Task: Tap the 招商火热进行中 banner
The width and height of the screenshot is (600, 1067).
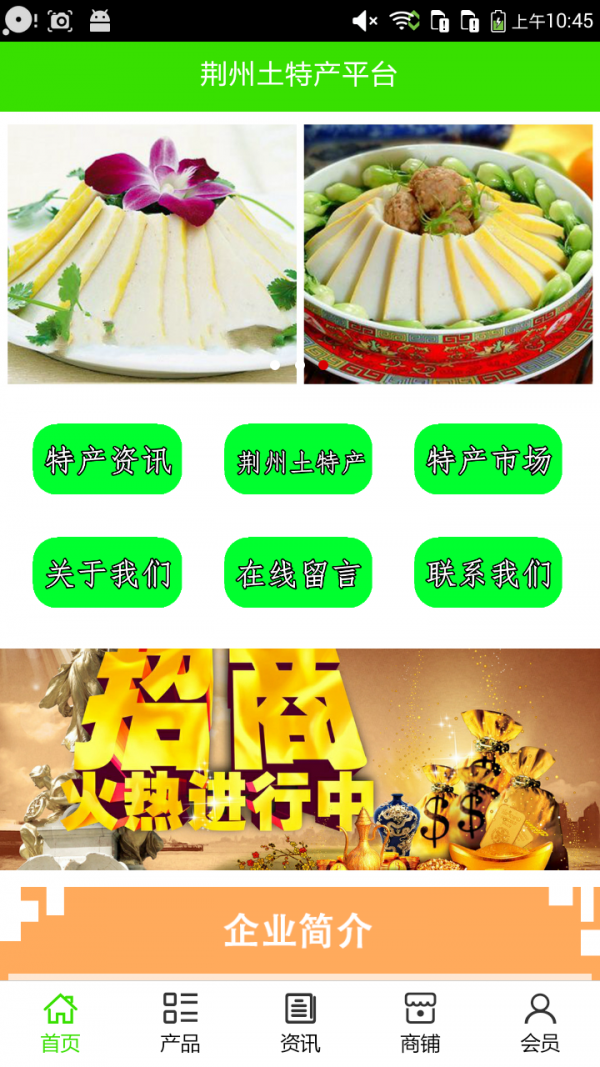Action: pyautogui.click(x=300, y=758)
